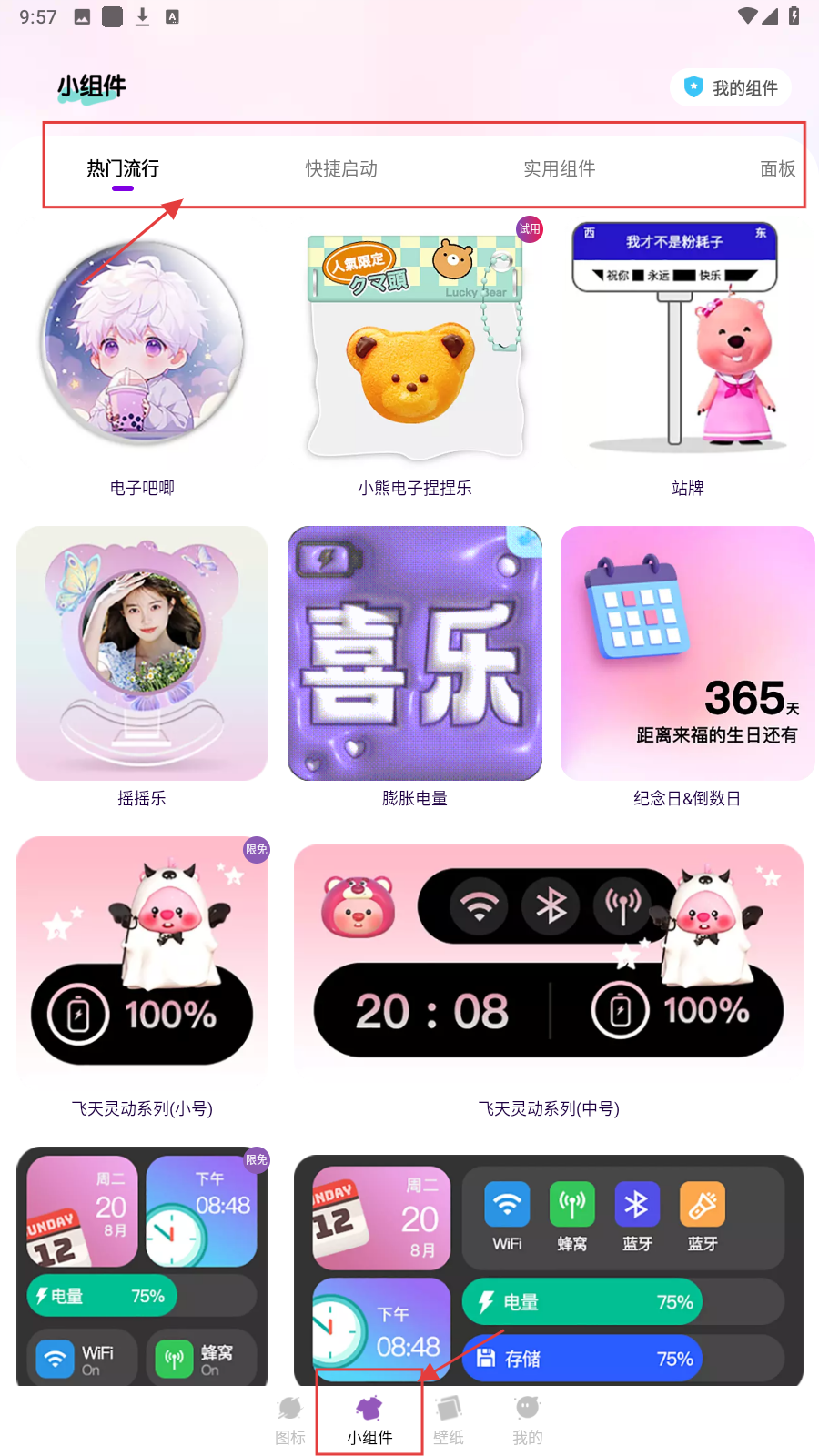Select the 热门流行 tab
Screen dimensions: 819x1456
tap(123, 168)
